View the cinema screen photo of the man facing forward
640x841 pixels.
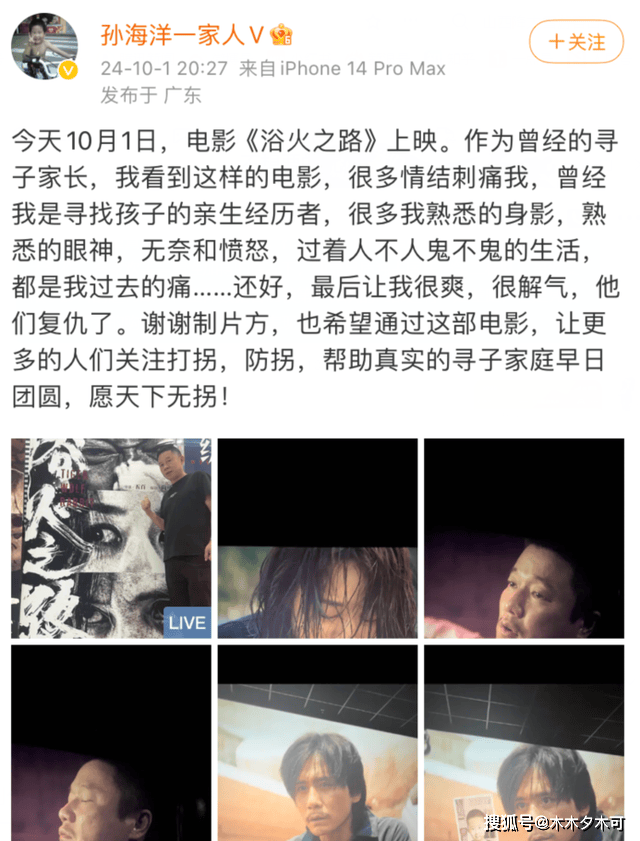click(317, 742)
